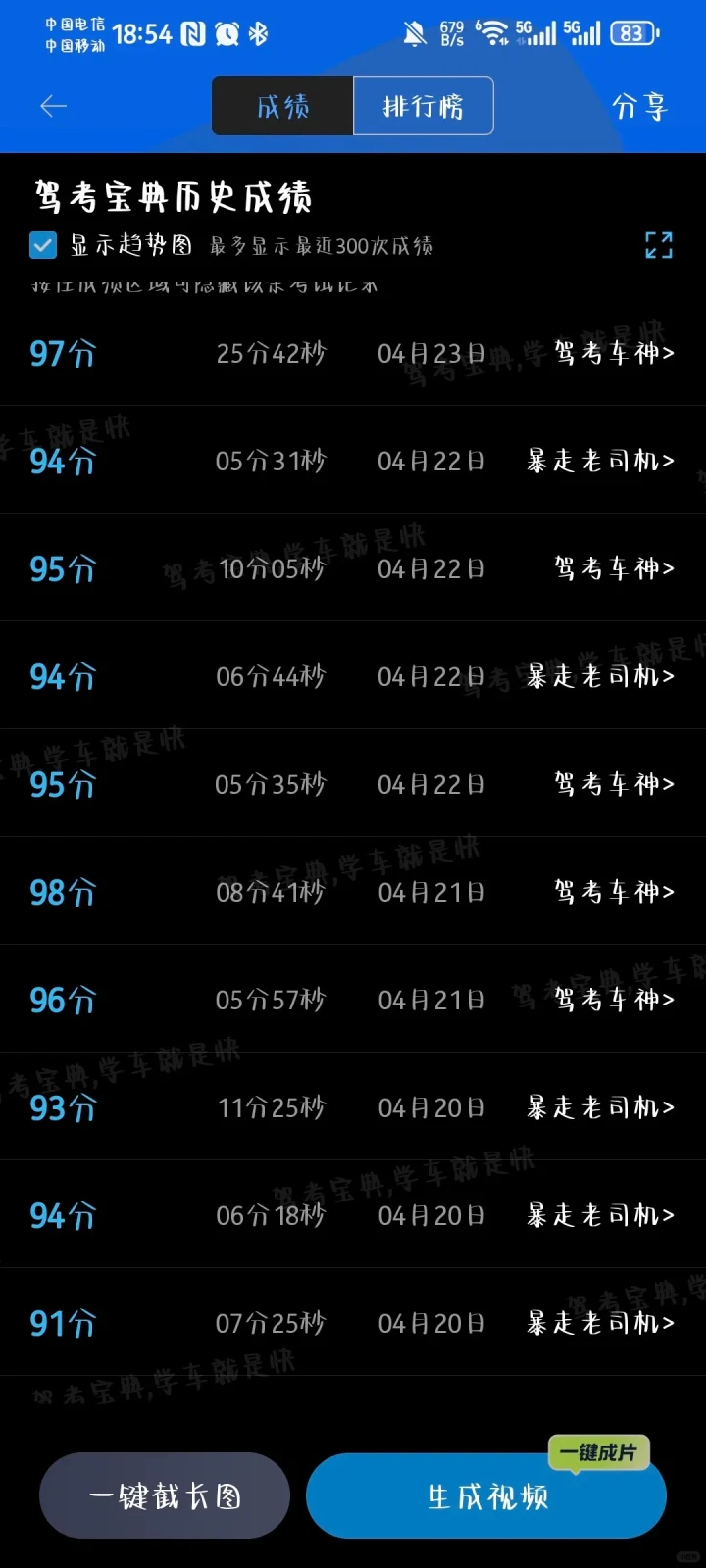Open the 94分 record taking 06分44秒
The height and width of the screenshot is (1568, 706).
click(x=353, y=676)
